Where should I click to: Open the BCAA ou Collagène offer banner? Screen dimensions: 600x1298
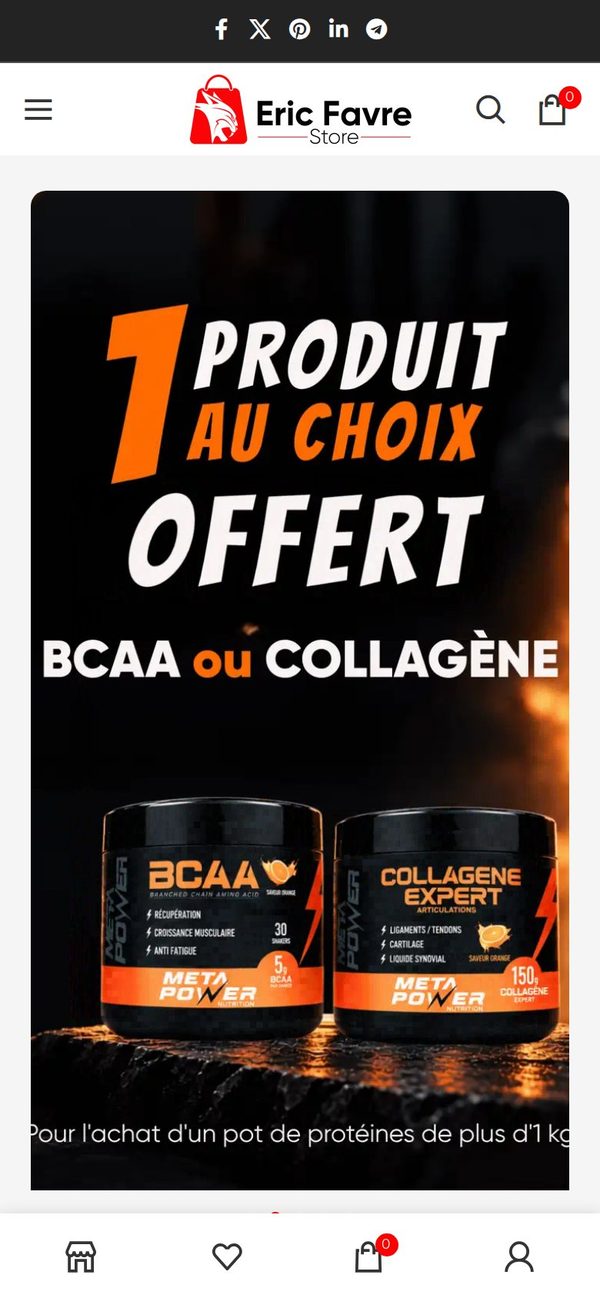300,690
